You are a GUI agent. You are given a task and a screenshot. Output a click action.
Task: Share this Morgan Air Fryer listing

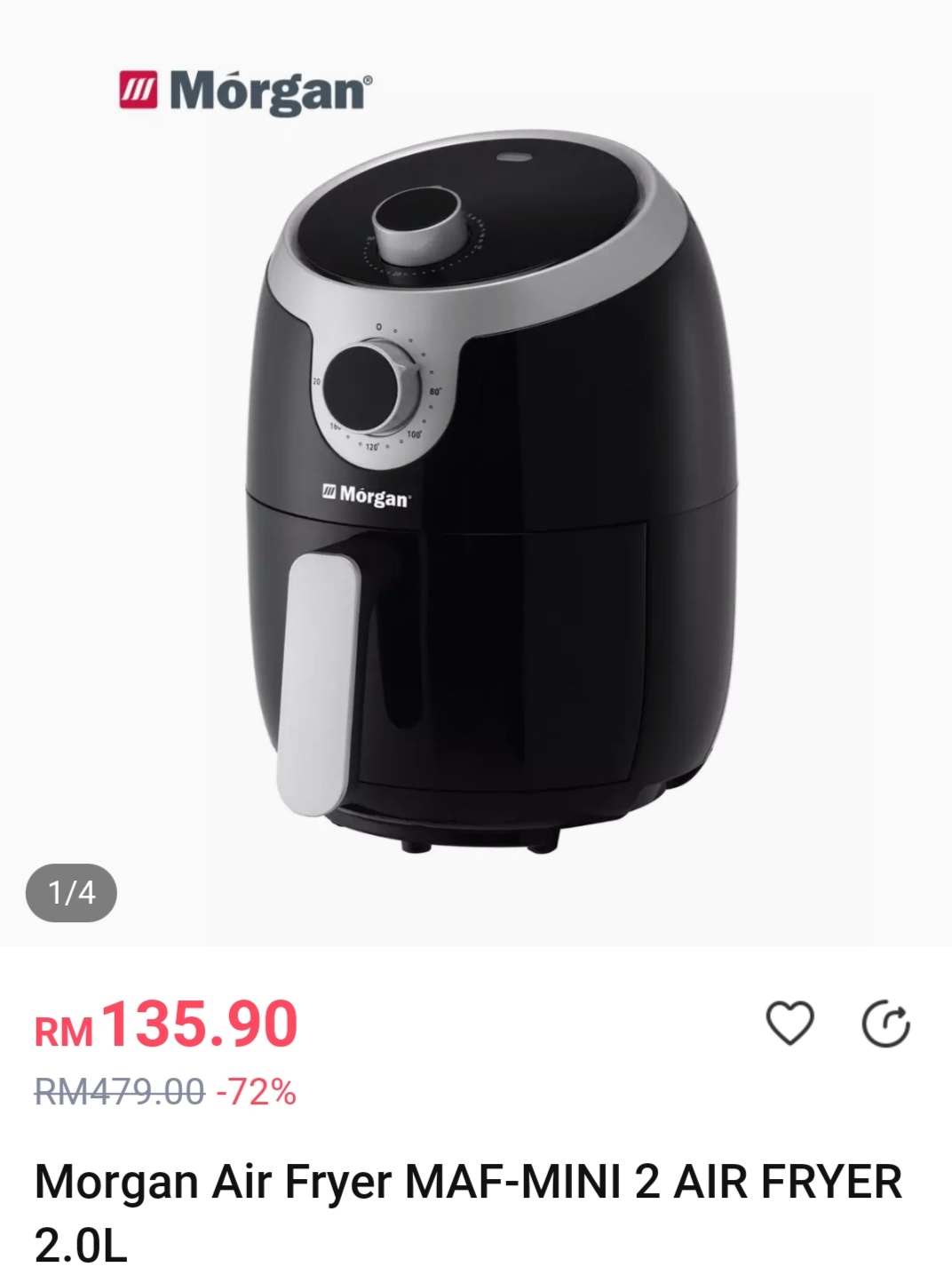[886, 1024]
